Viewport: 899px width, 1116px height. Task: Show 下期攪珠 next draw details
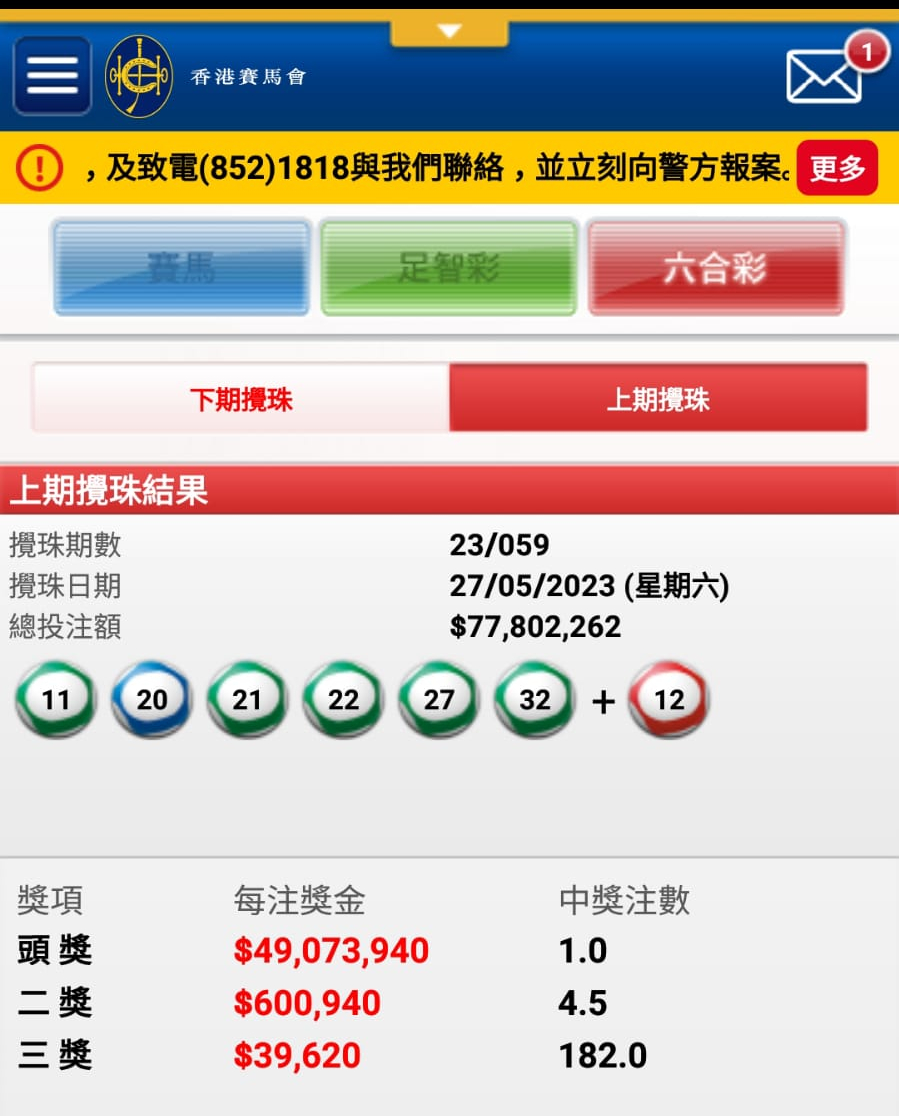coord(241,399)
